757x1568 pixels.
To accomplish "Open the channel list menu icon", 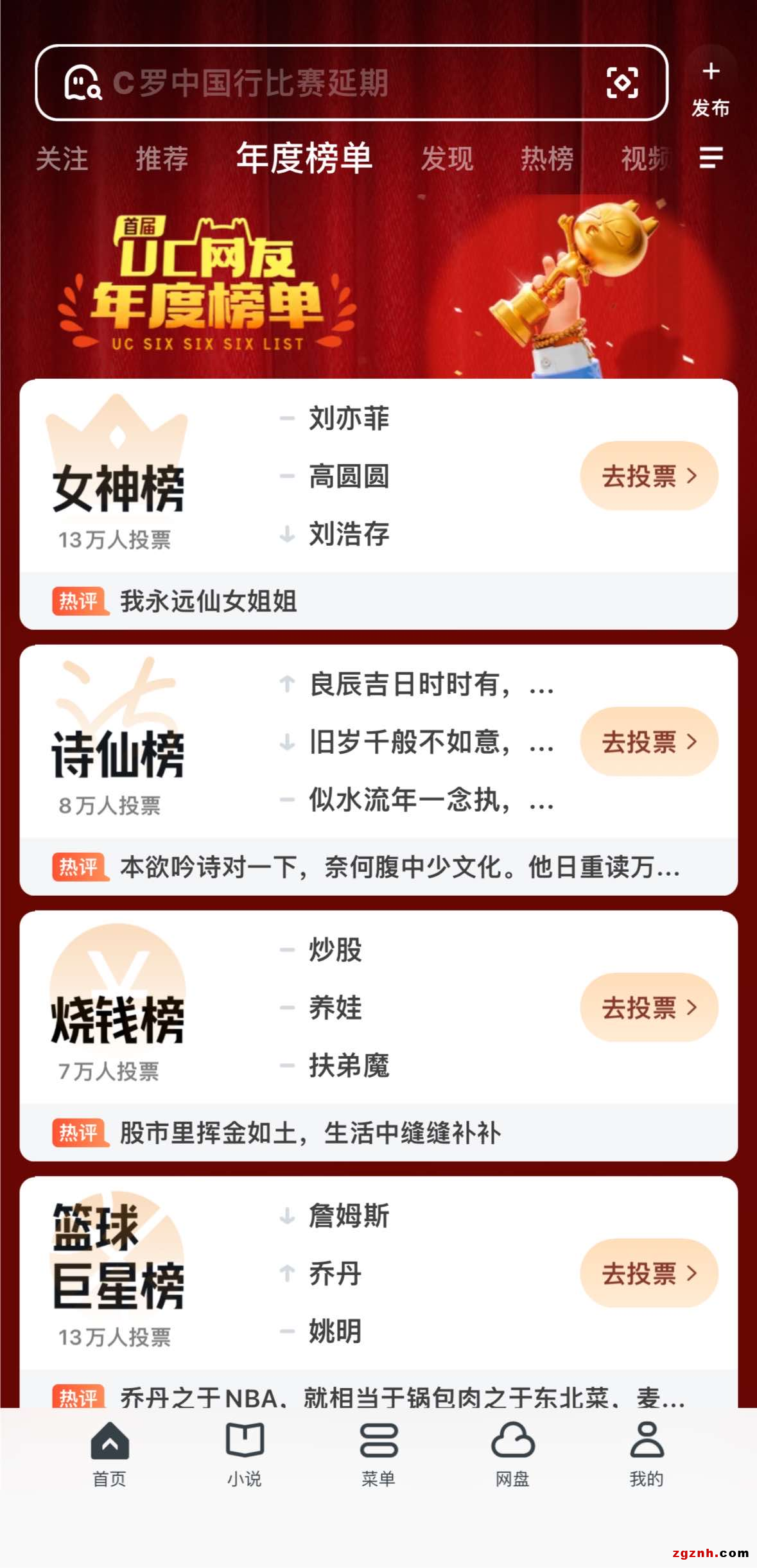I will [711, 157].
